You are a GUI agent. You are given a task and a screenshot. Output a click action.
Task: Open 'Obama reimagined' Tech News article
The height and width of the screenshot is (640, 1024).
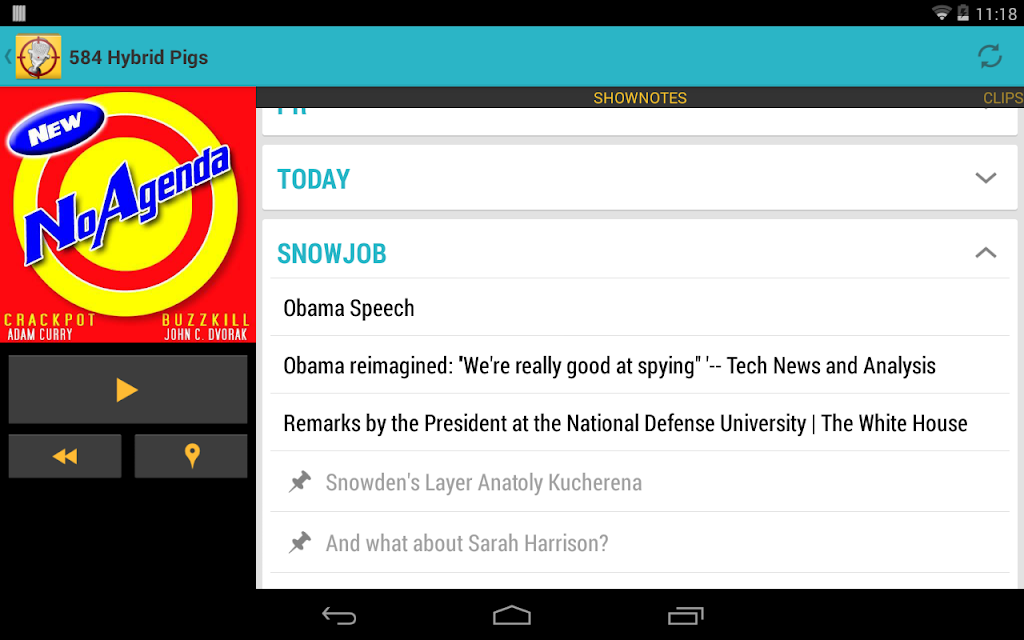(x=639, y=365)
